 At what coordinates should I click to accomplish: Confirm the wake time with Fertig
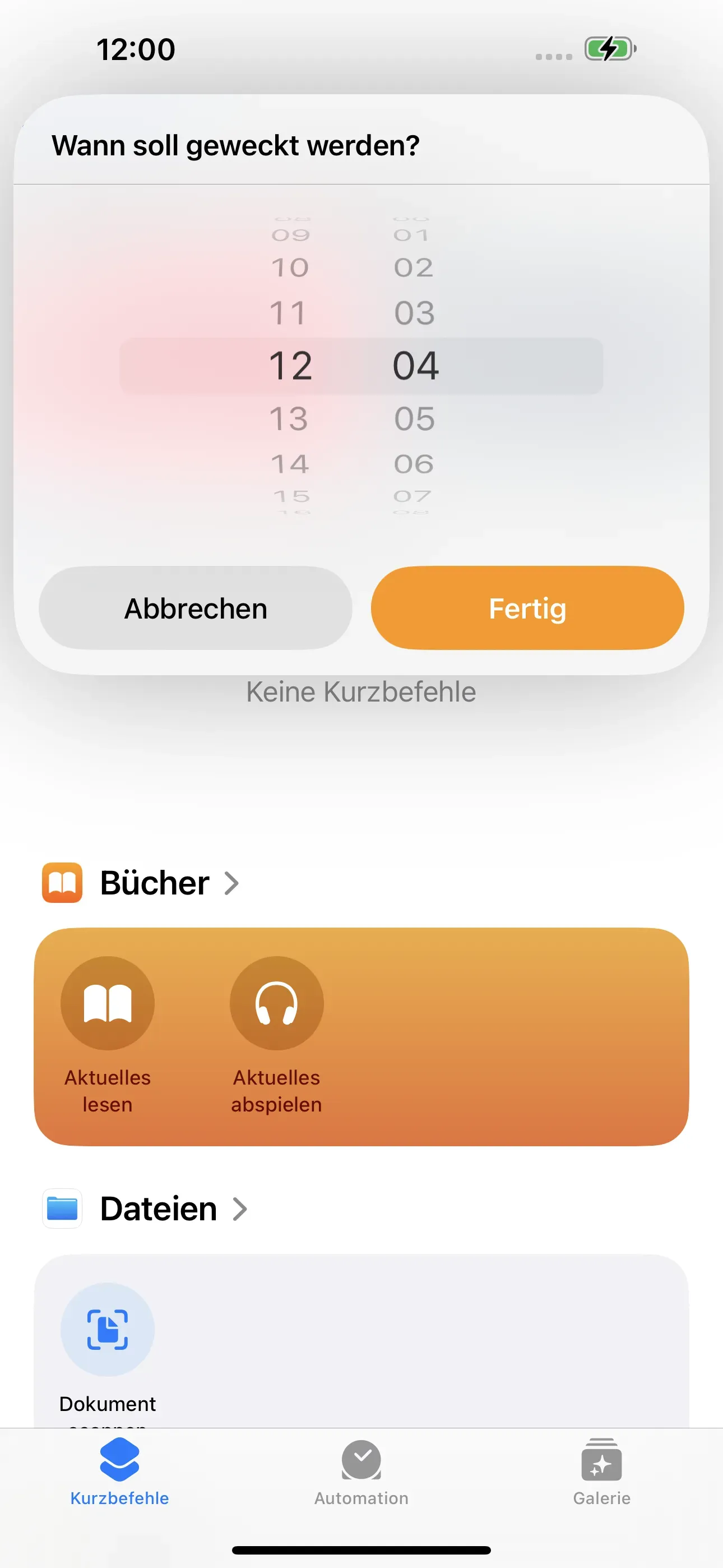click(527, 608)
